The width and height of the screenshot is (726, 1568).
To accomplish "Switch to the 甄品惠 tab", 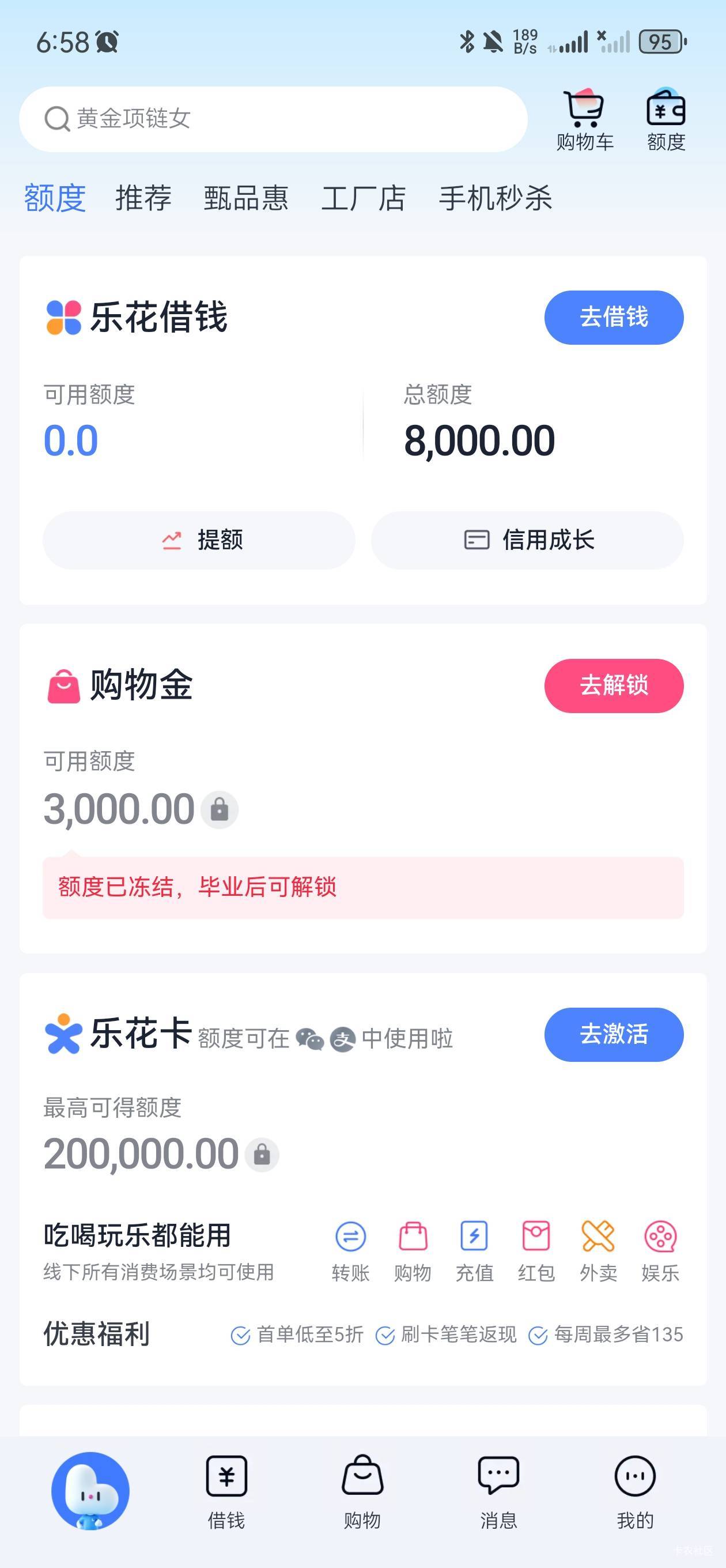I will click(246, 198).
